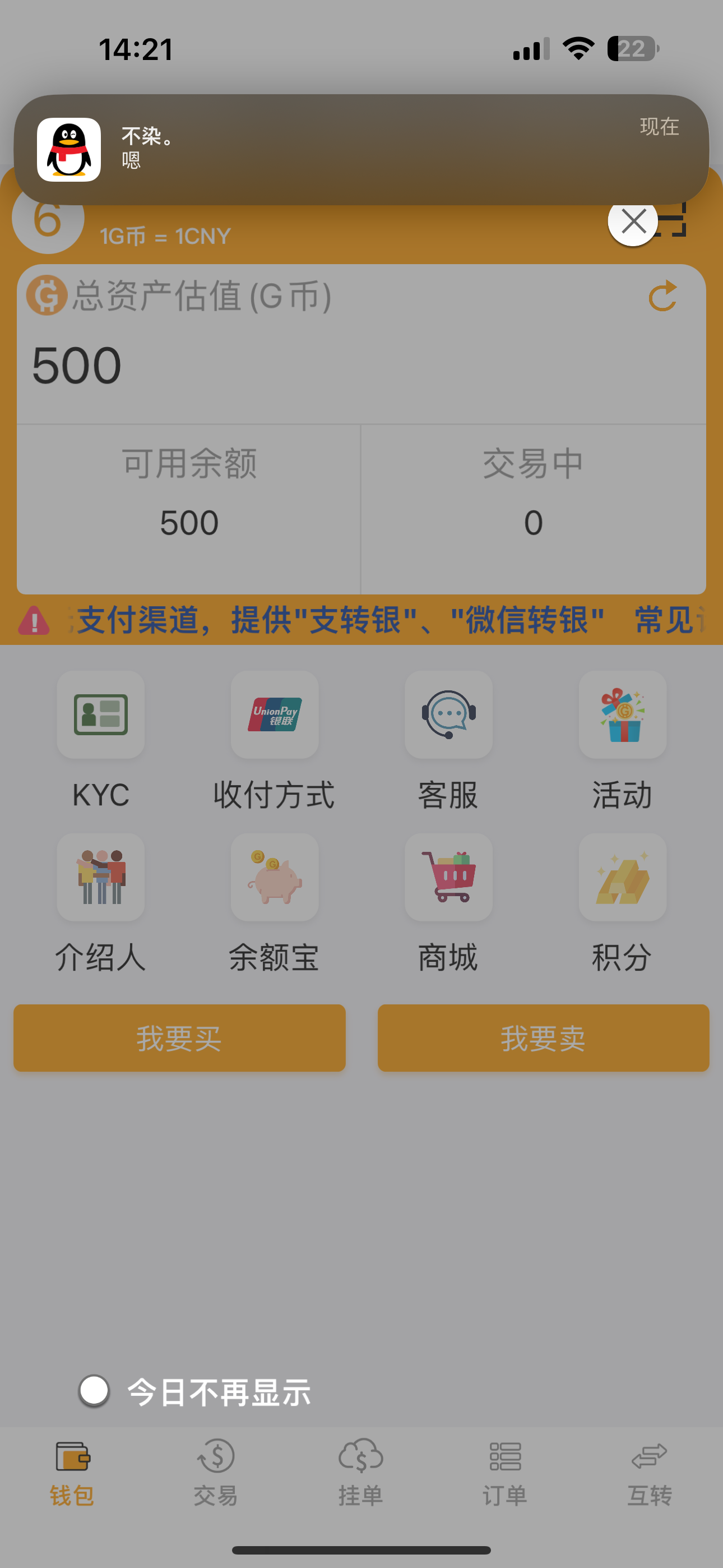
Task: Go to the 商城 mall
Action: pos(448,877)
